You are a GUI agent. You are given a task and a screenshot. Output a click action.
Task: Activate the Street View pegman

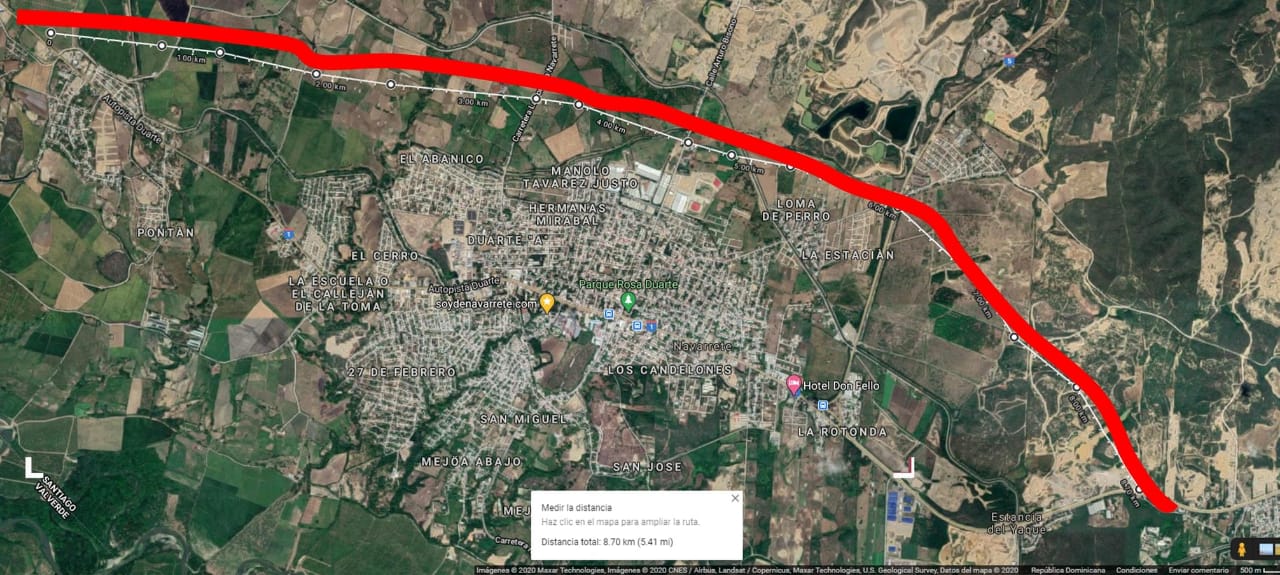click(x=1243, y=550)
